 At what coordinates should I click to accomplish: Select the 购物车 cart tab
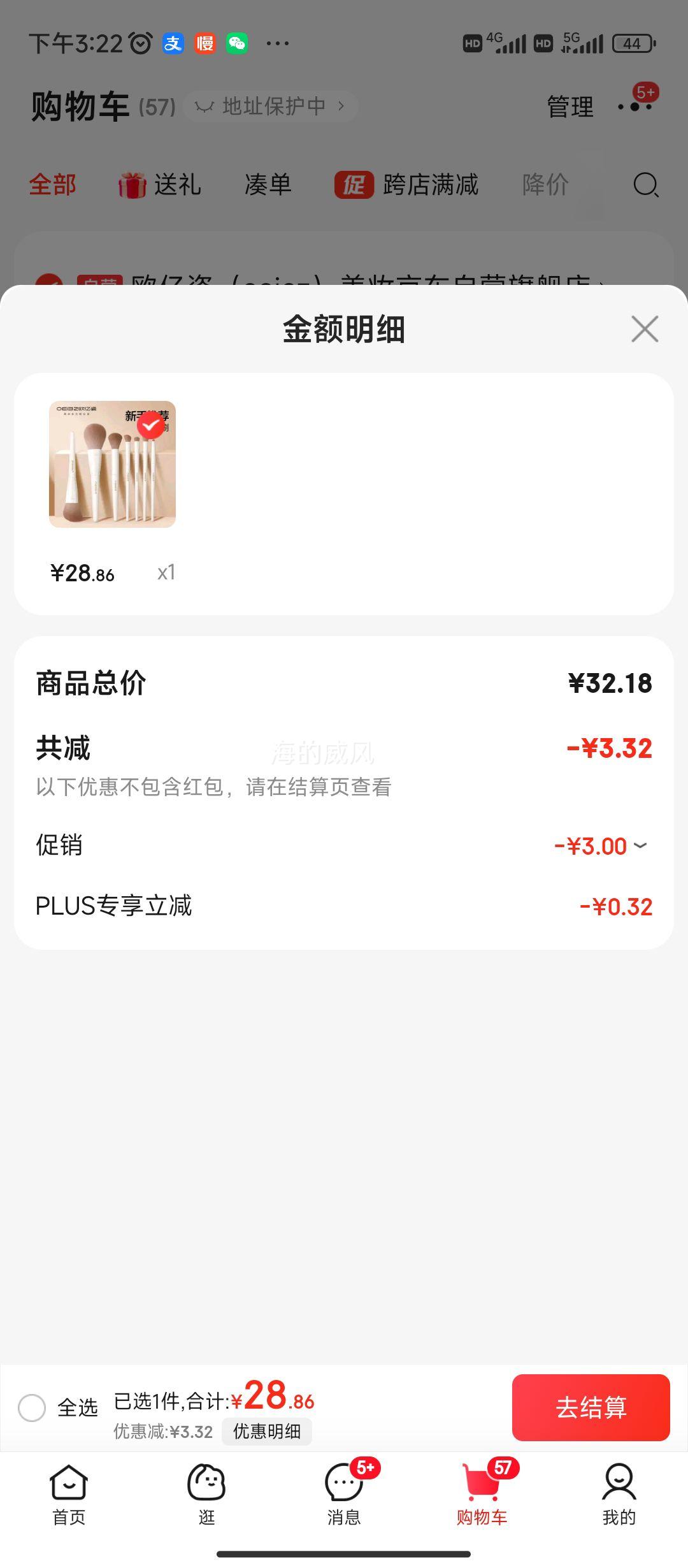click(482, 1493)
